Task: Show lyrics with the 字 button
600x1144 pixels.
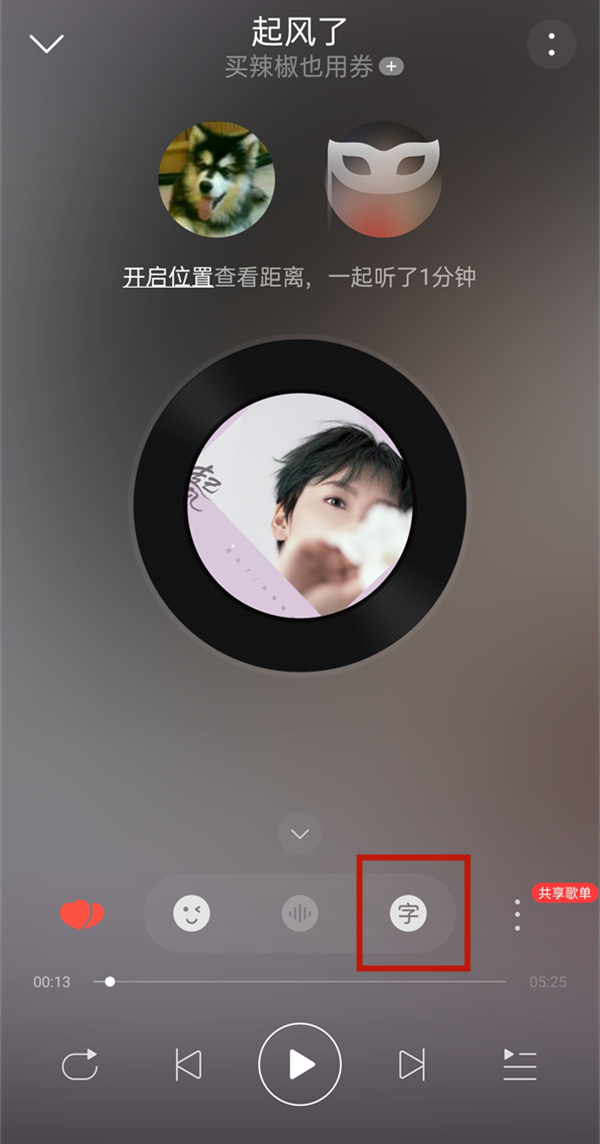Action: 408,913
